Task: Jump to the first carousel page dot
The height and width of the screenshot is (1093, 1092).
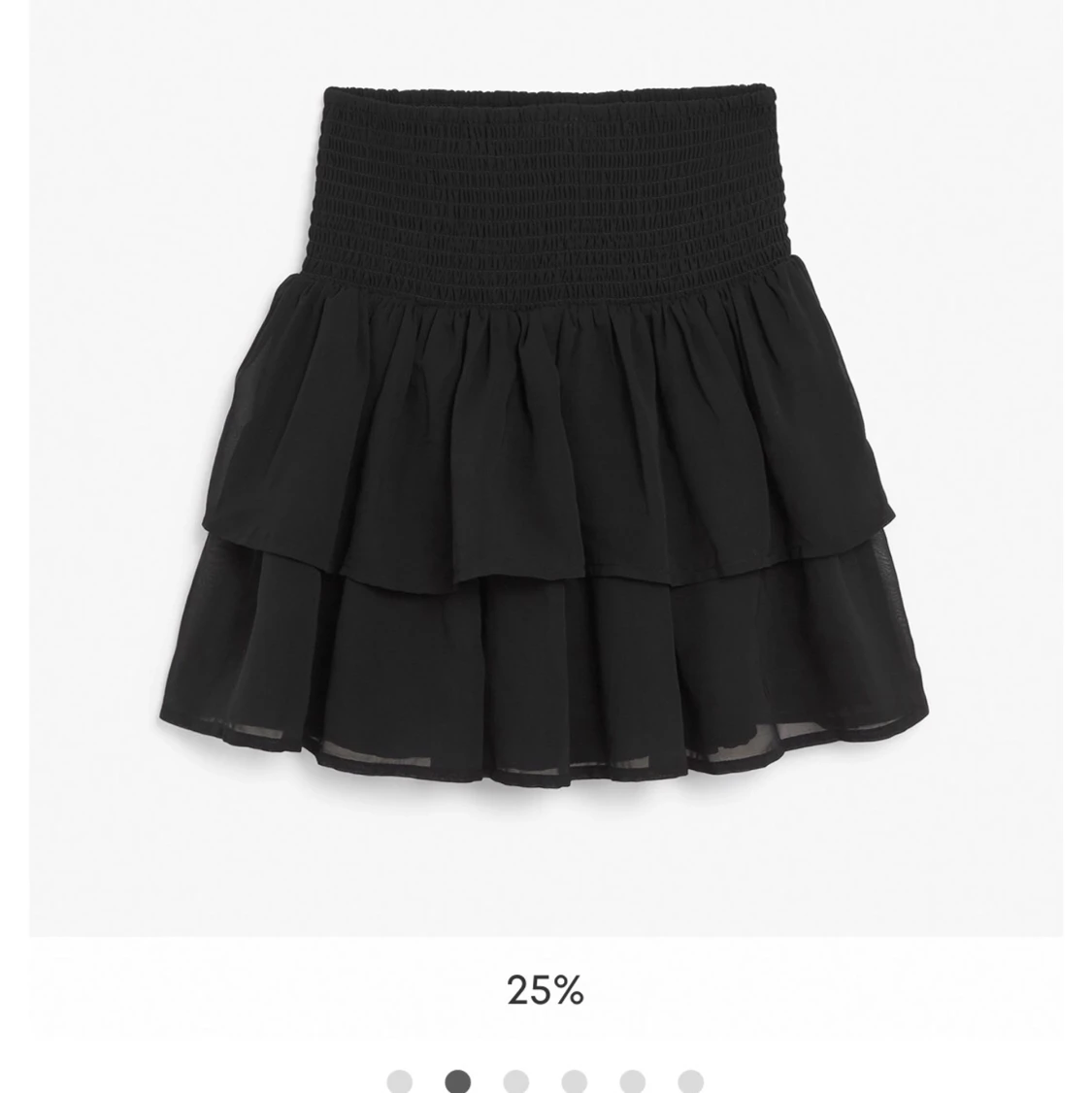Action: point(399,1081)
